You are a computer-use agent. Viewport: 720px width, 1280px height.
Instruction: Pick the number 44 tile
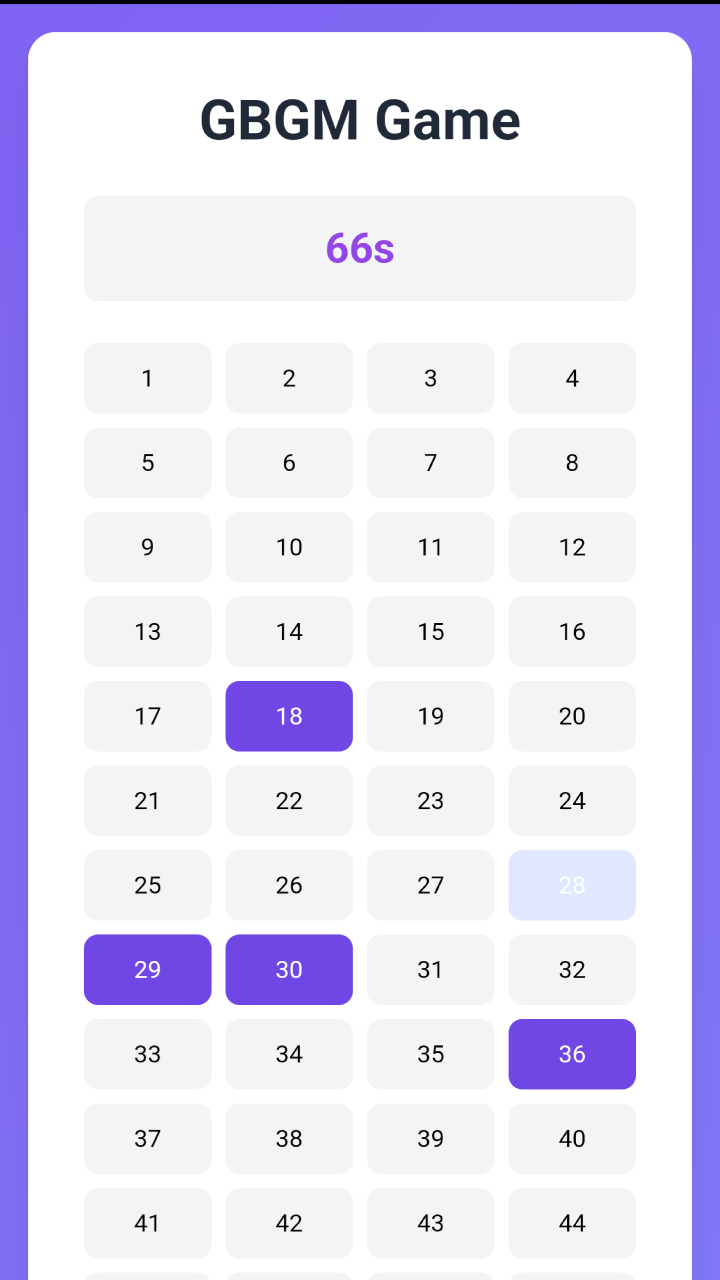(x=572, y=1223)
